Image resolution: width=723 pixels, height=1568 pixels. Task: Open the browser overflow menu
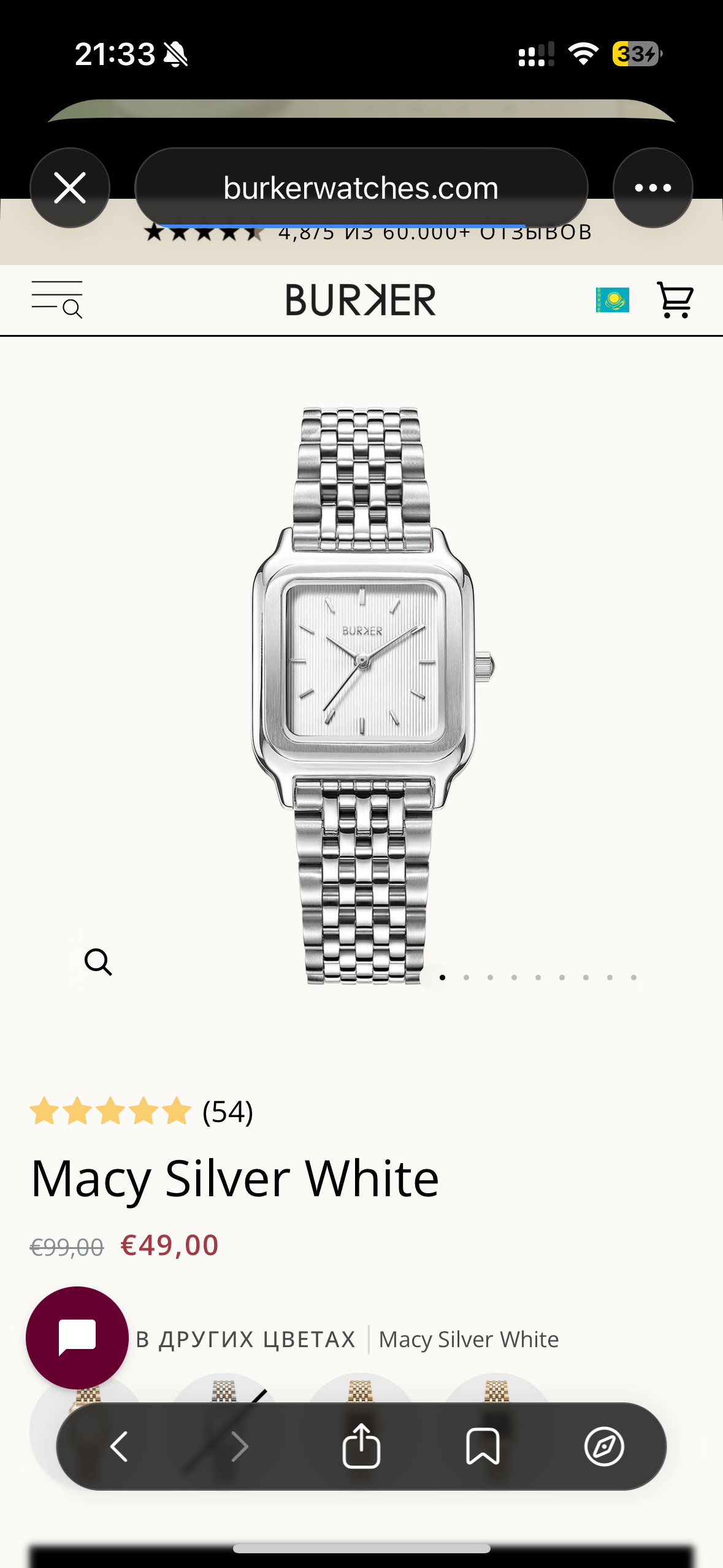click(652, 188)
